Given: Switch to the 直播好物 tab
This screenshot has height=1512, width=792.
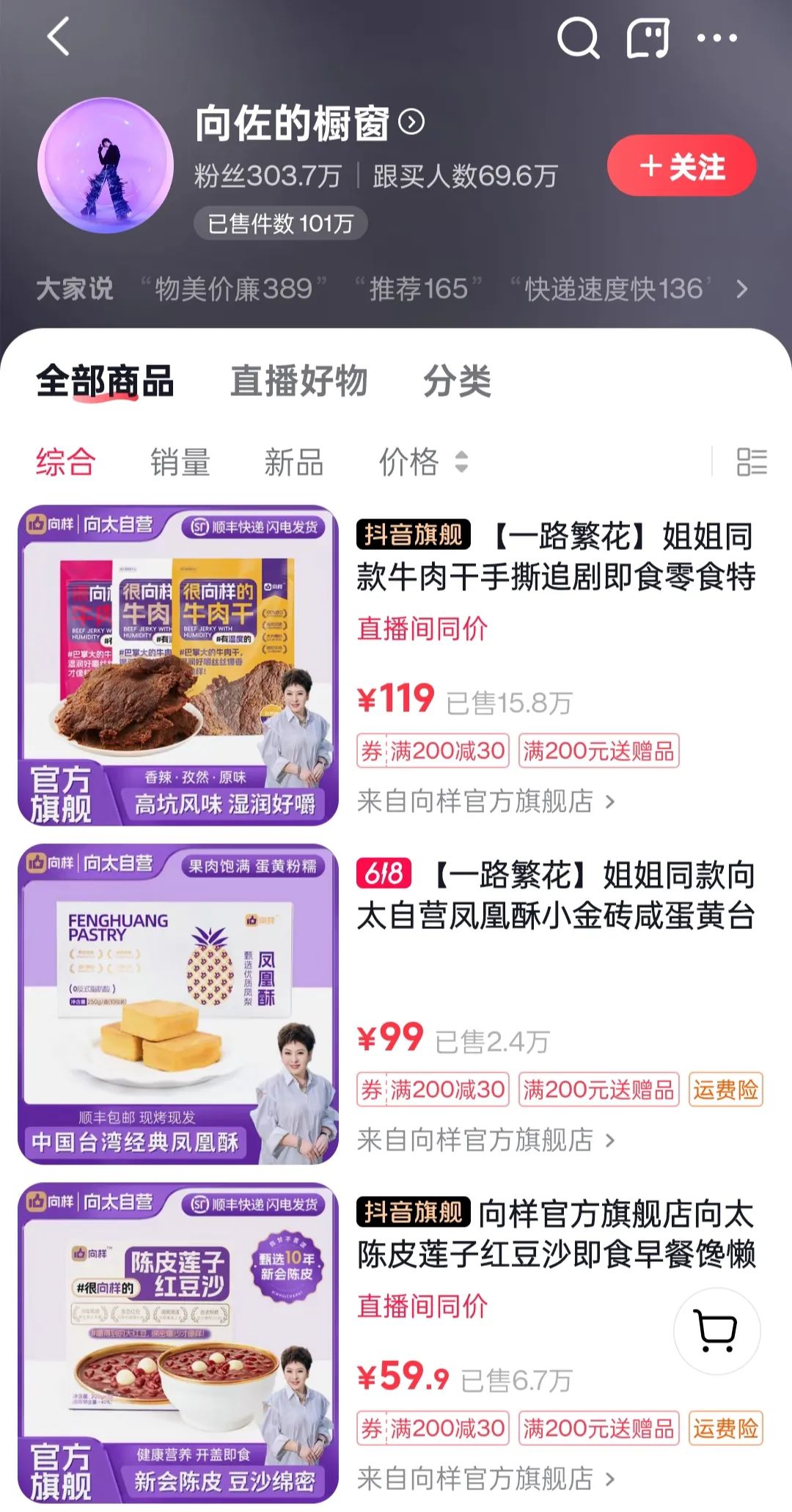Looking at the screenshot, I should pyautogui.click(x=298, y=381).
